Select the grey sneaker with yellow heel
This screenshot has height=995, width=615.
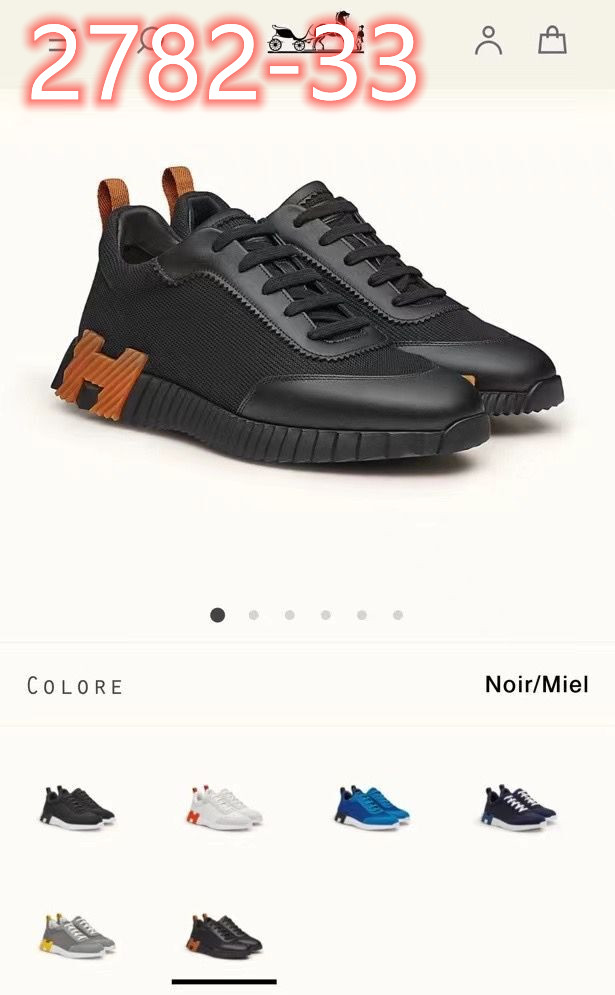coord(78,934)
